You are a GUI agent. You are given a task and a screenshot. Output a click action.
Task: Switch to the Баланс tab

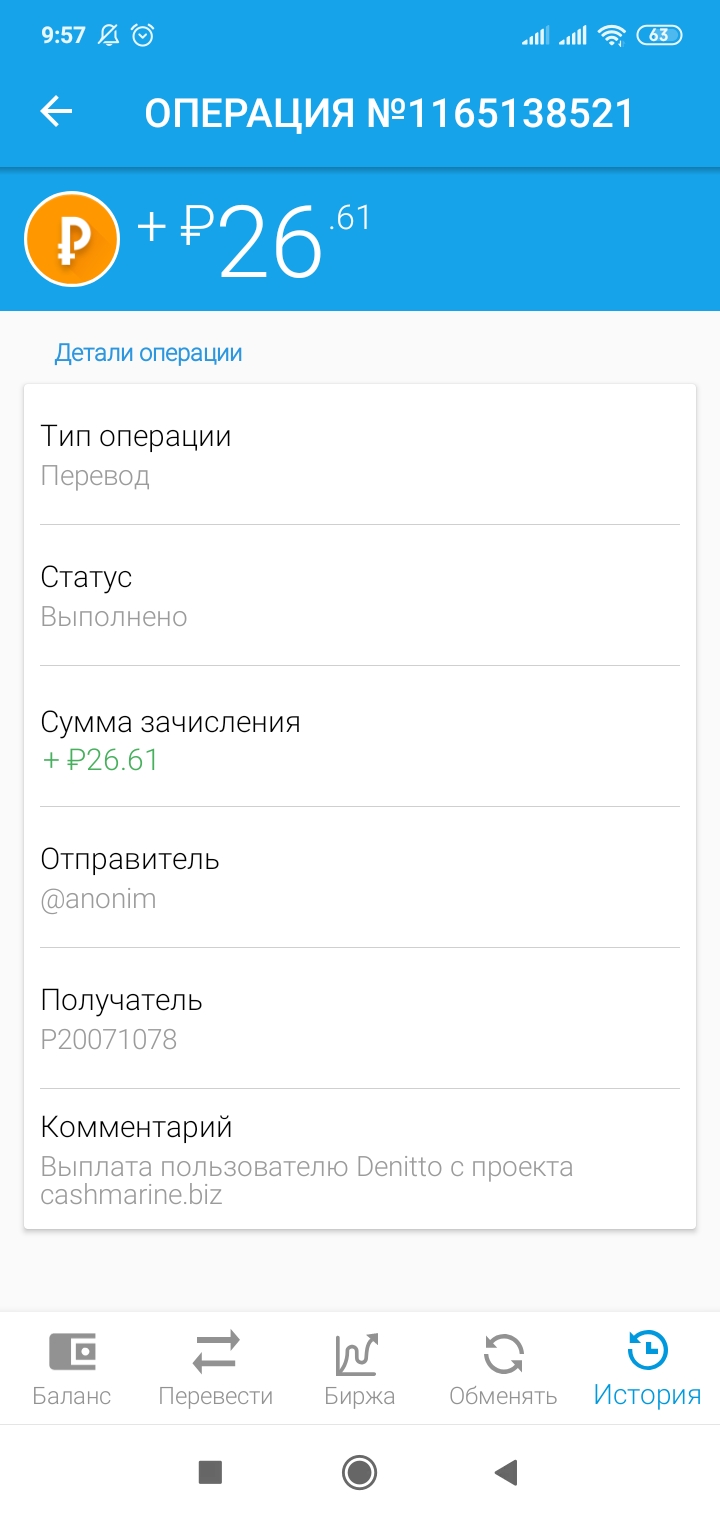coord(72,1368)
